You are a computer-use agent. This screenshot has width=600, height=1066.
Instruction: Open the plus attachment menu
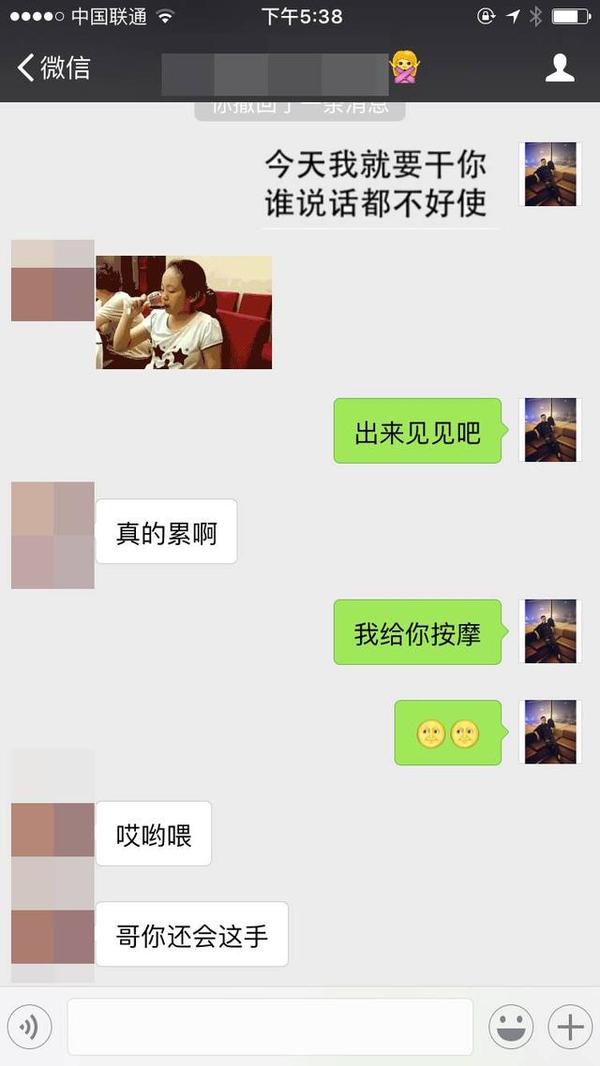tap(570, 1026)
